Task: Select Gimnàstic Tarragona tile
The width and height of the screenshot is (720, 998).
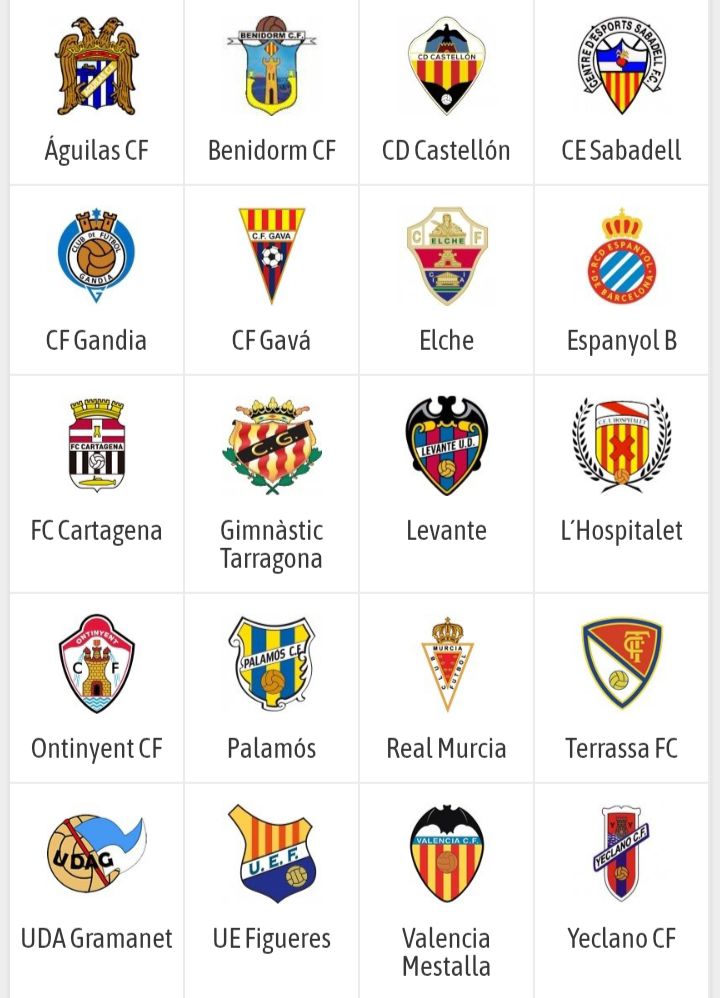Action: [x=271, y=480]
